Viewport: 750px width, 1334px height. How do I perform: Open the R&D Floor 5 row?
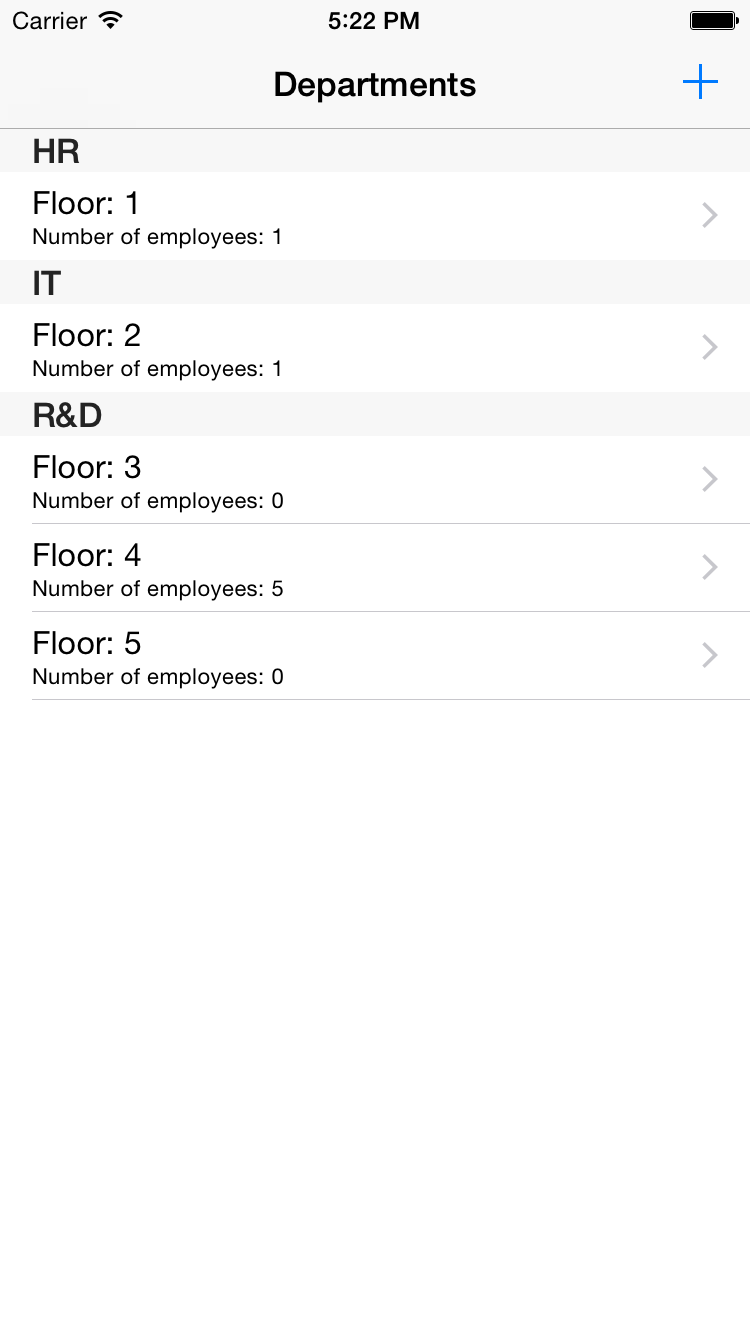(375, 656)
